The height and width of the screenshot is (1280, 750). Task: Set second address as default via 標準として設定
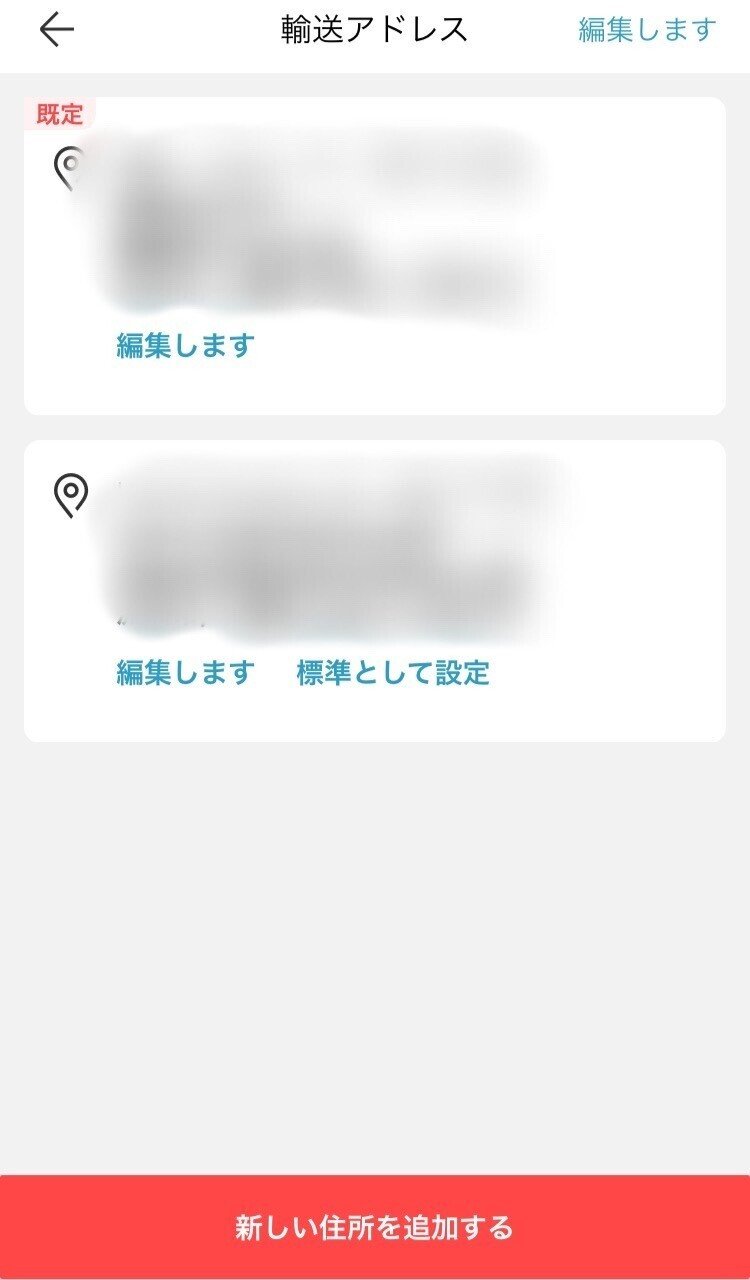pyautogui.click(x=393, y=672)
